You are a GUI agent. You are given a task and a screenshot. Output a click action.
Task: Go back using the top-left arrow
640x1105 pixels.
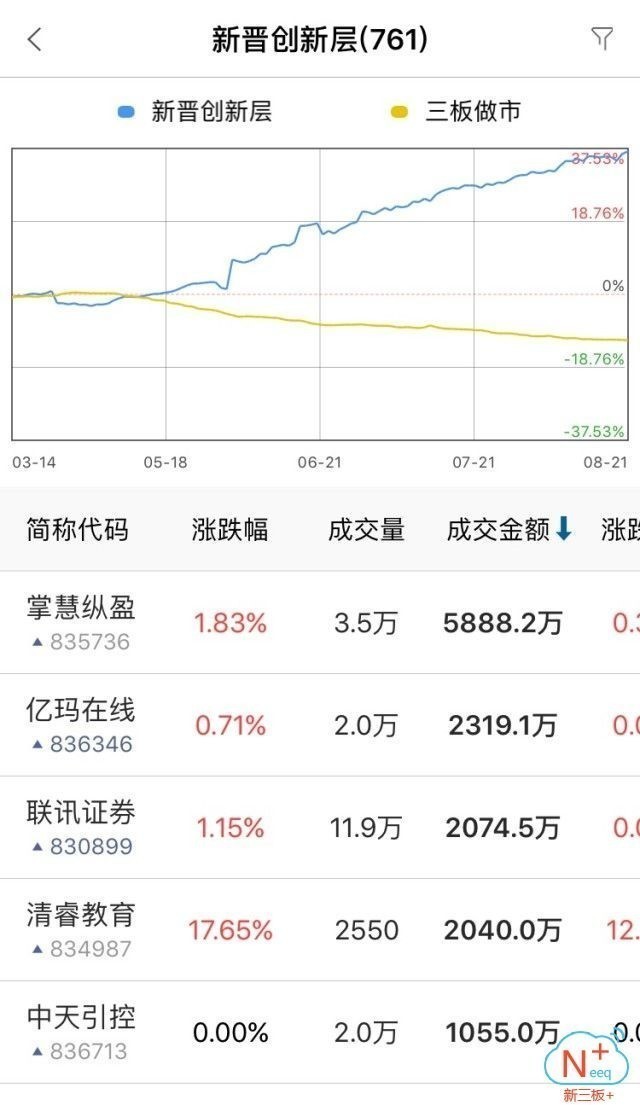34,39
